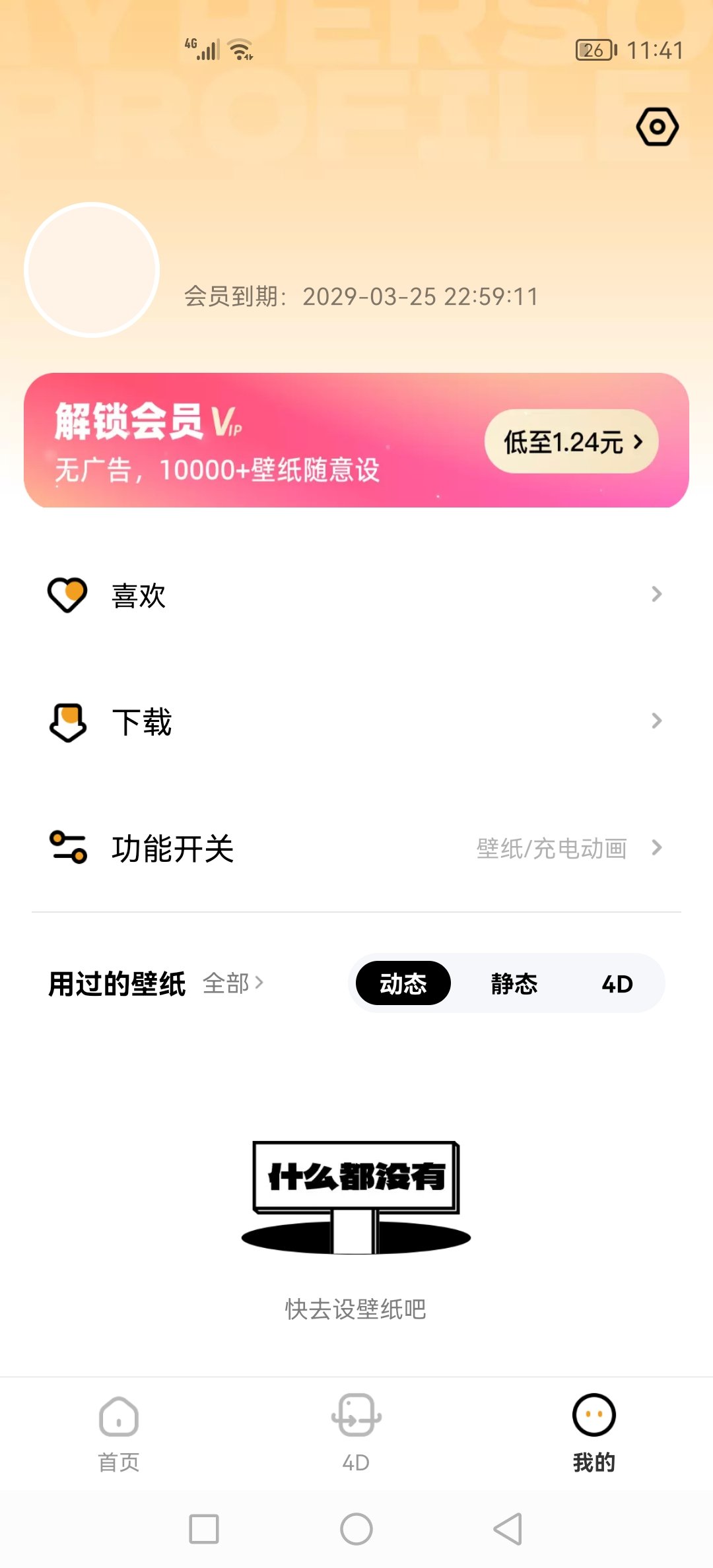This screenshot has height=1568, width=713.
Task: Select the 4D wallpaper filter option
Action: pyautogui.click(x=617, y=983)
